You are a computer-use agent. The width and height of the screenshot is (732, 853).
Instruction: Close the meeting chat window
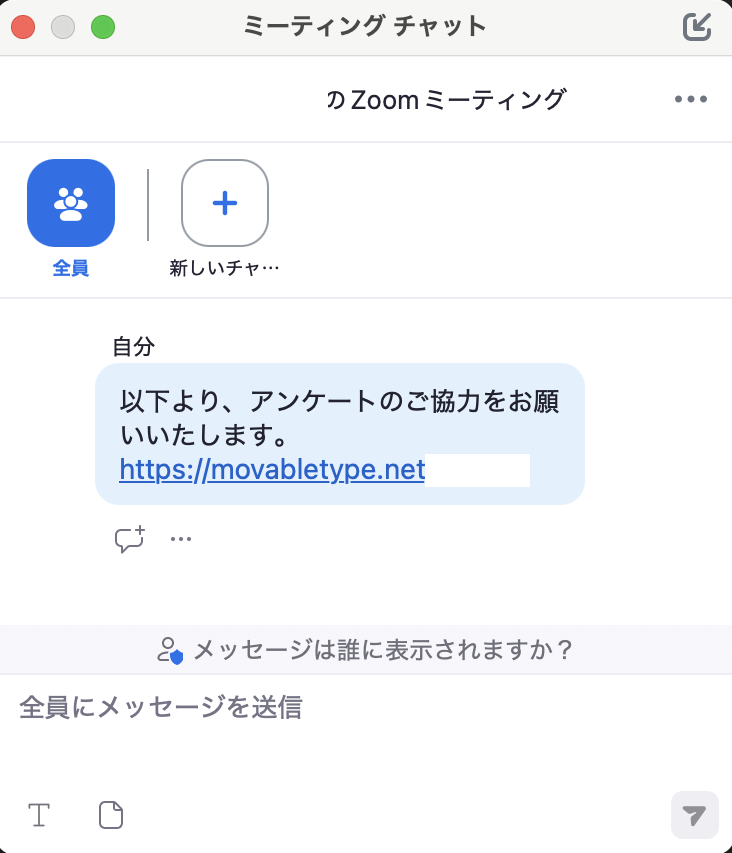[x=23, y=27]
